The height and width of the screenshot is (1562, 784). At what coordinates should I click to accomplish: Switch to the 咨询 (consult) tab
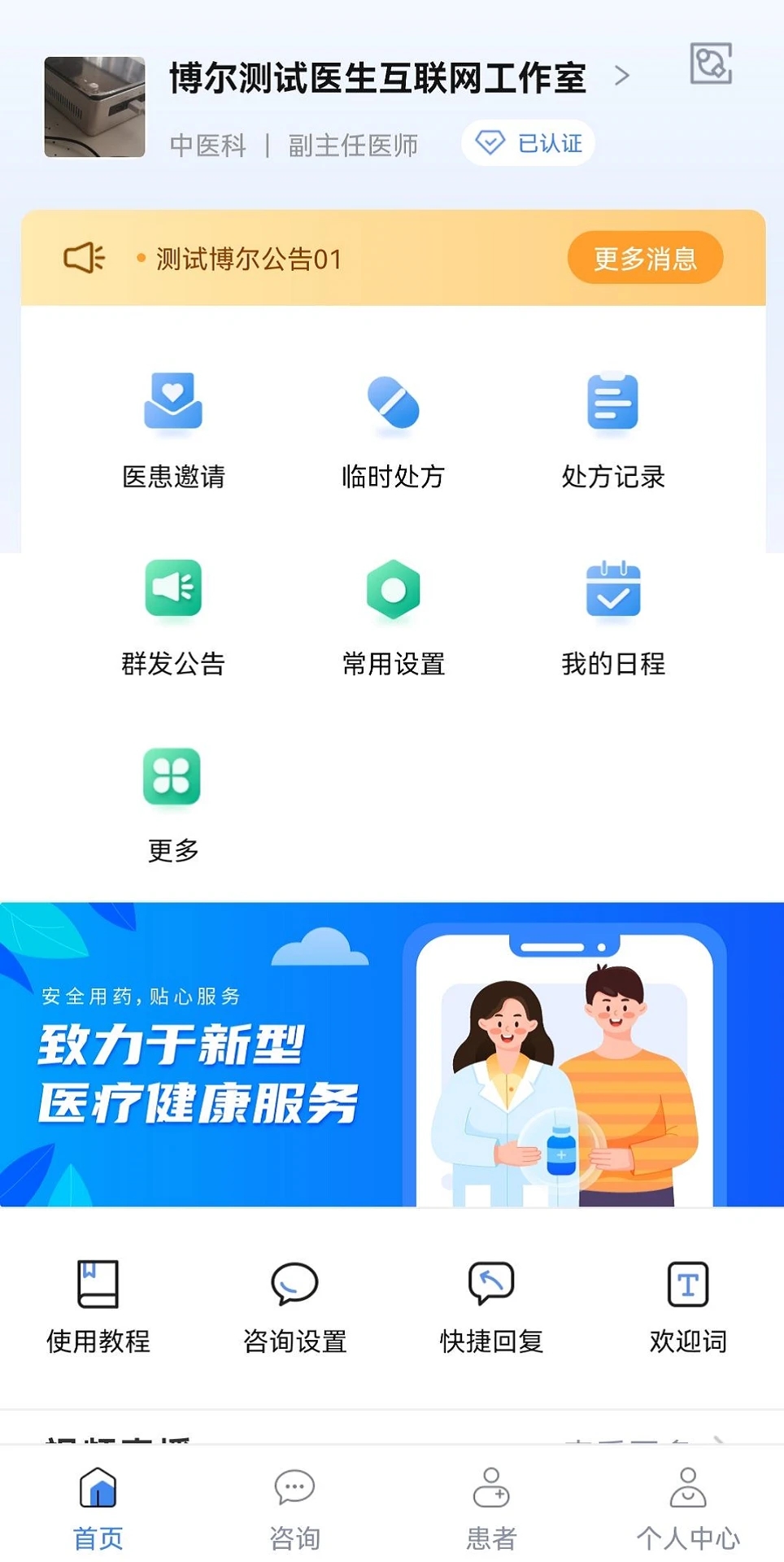[x=295, y=1509]
